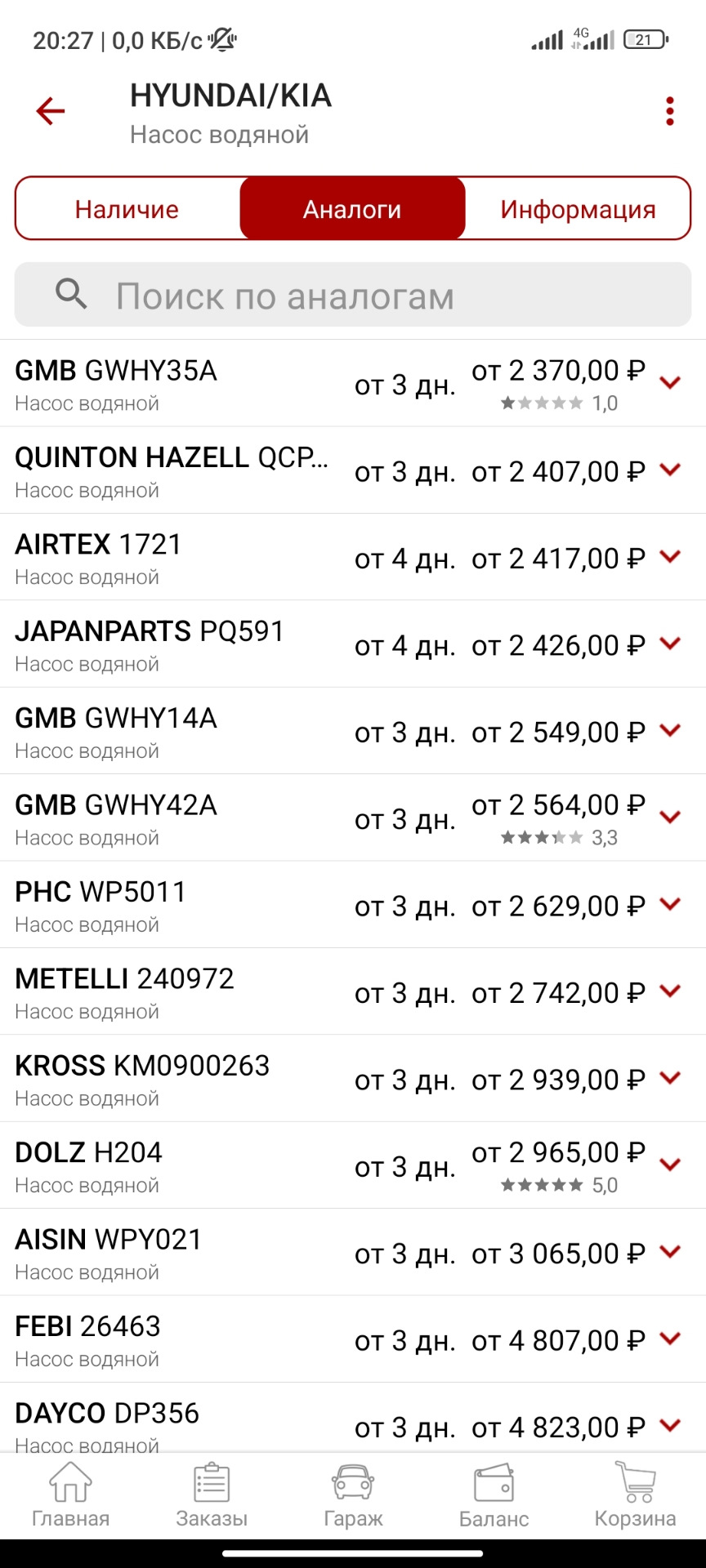Expand the METELLI 240972 chevron

coord(670,991)
